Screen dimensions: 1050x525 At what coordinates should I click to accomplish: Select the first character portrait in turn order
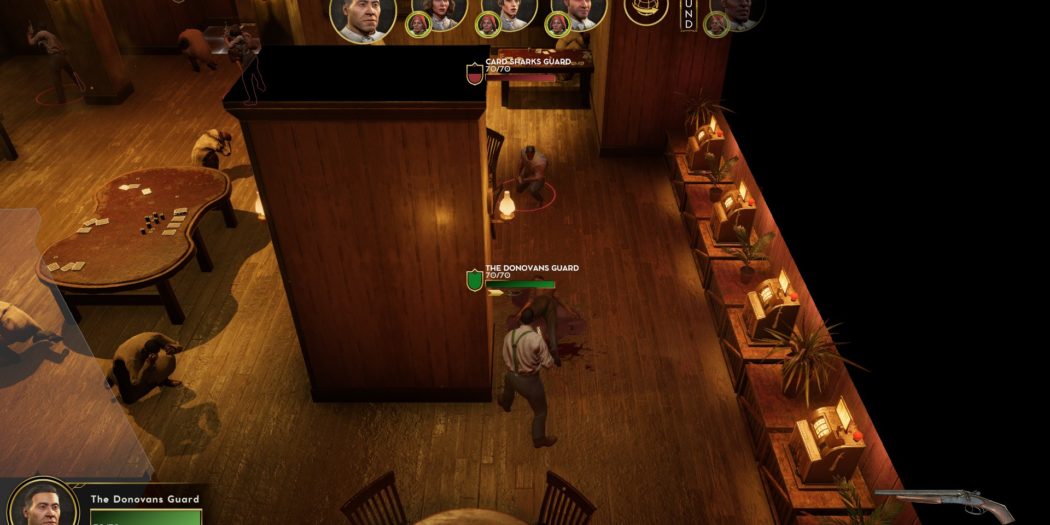pyautogui.click(x=363, y=15)
